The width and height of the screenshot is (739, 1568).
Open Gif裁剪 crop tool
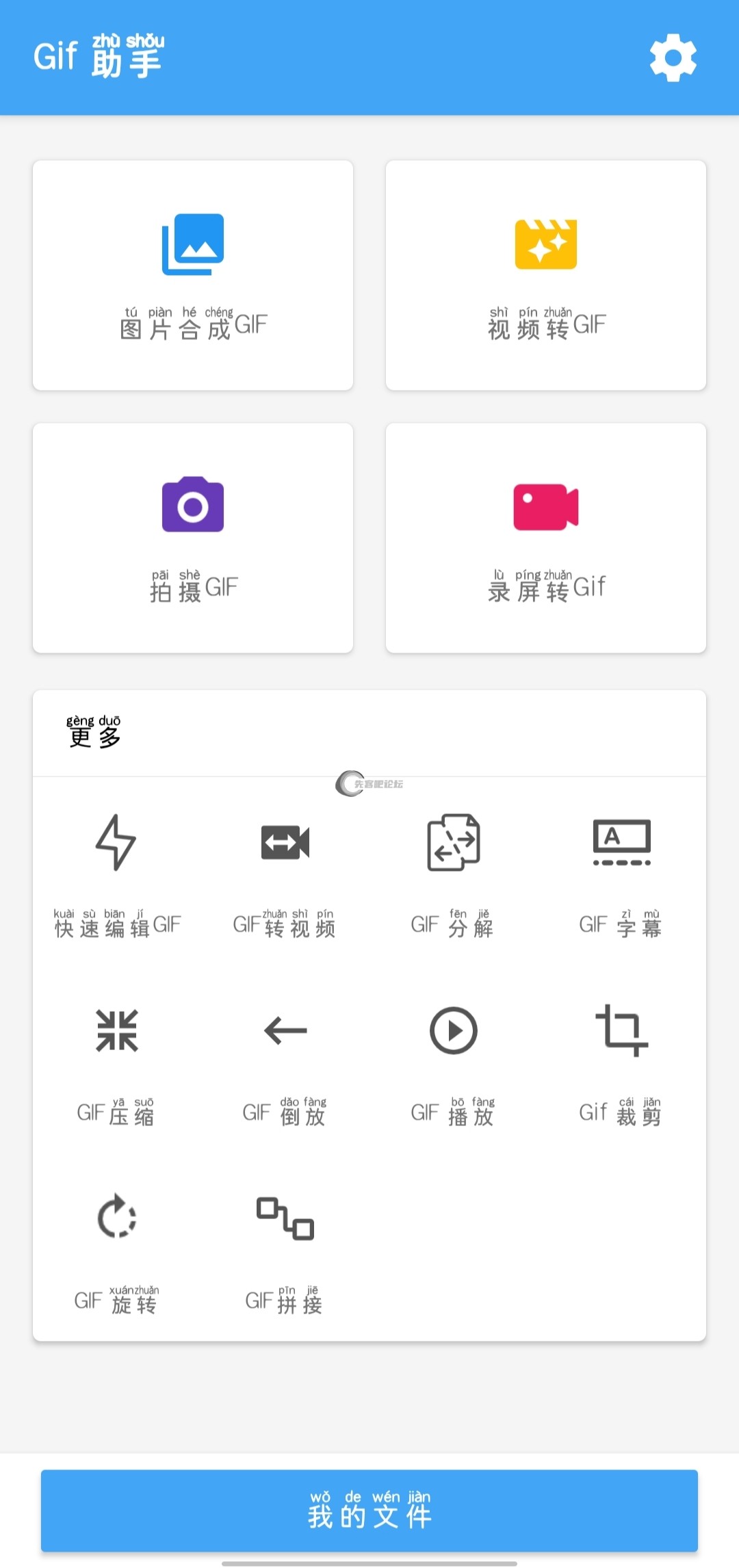point(621,1060)
